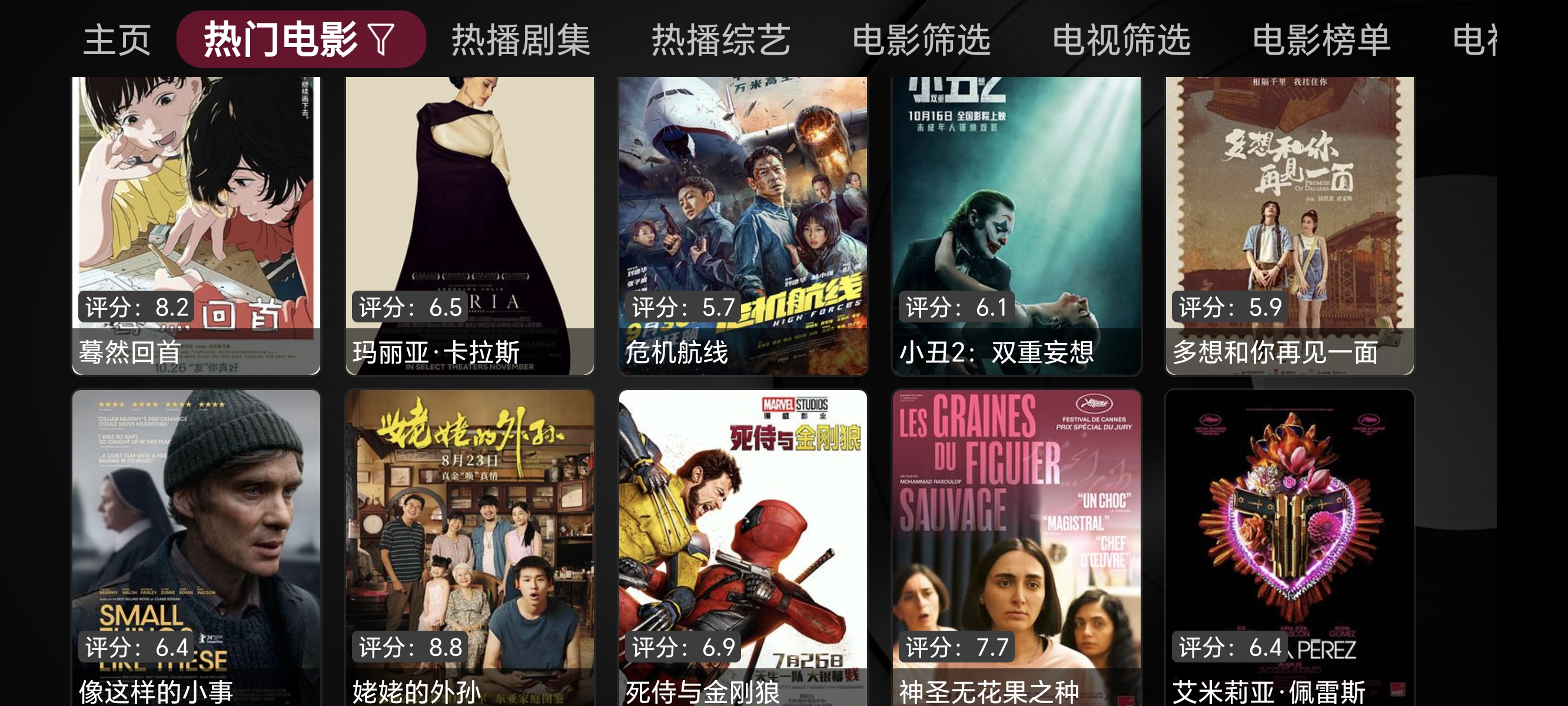View the movie 神圣无花果之种
1568x706 pixels.
click(1016, 548)
